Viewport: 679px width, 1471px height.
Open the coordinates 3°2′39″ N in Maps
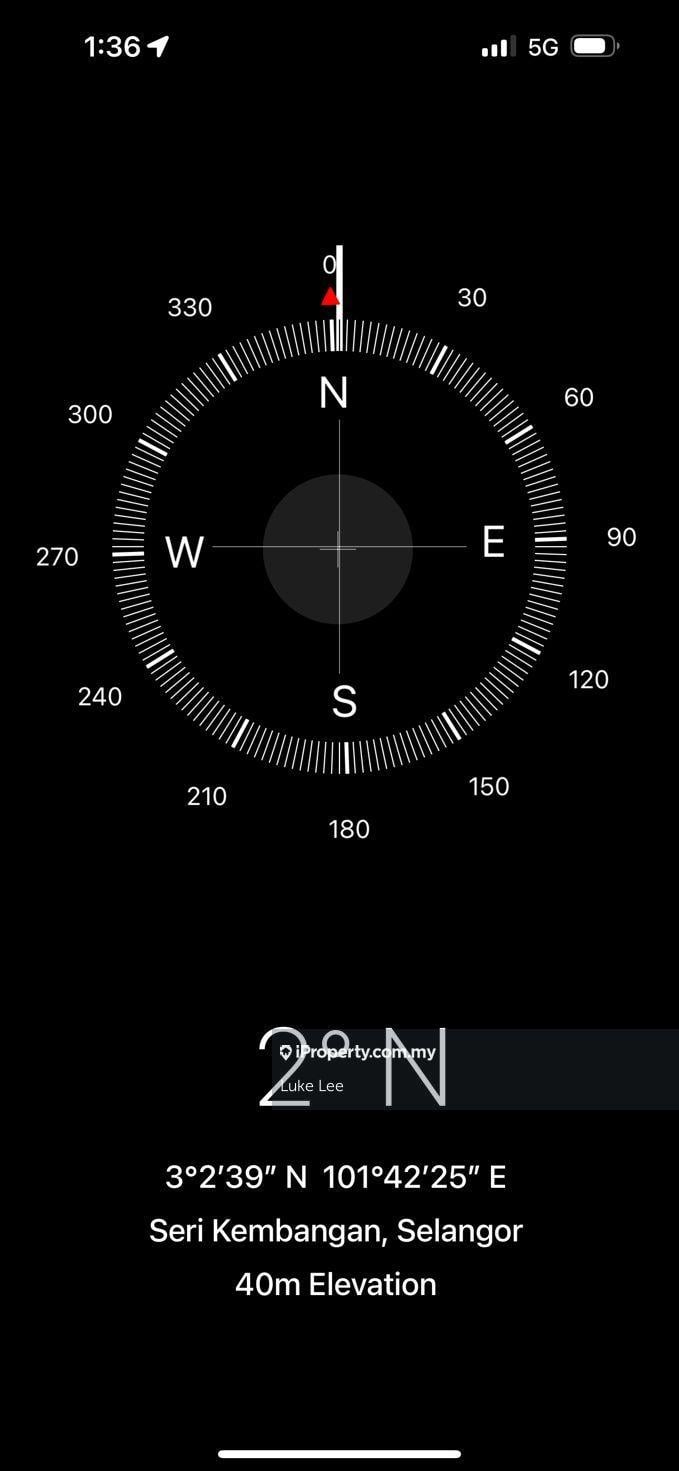(x=336, y=1177)
